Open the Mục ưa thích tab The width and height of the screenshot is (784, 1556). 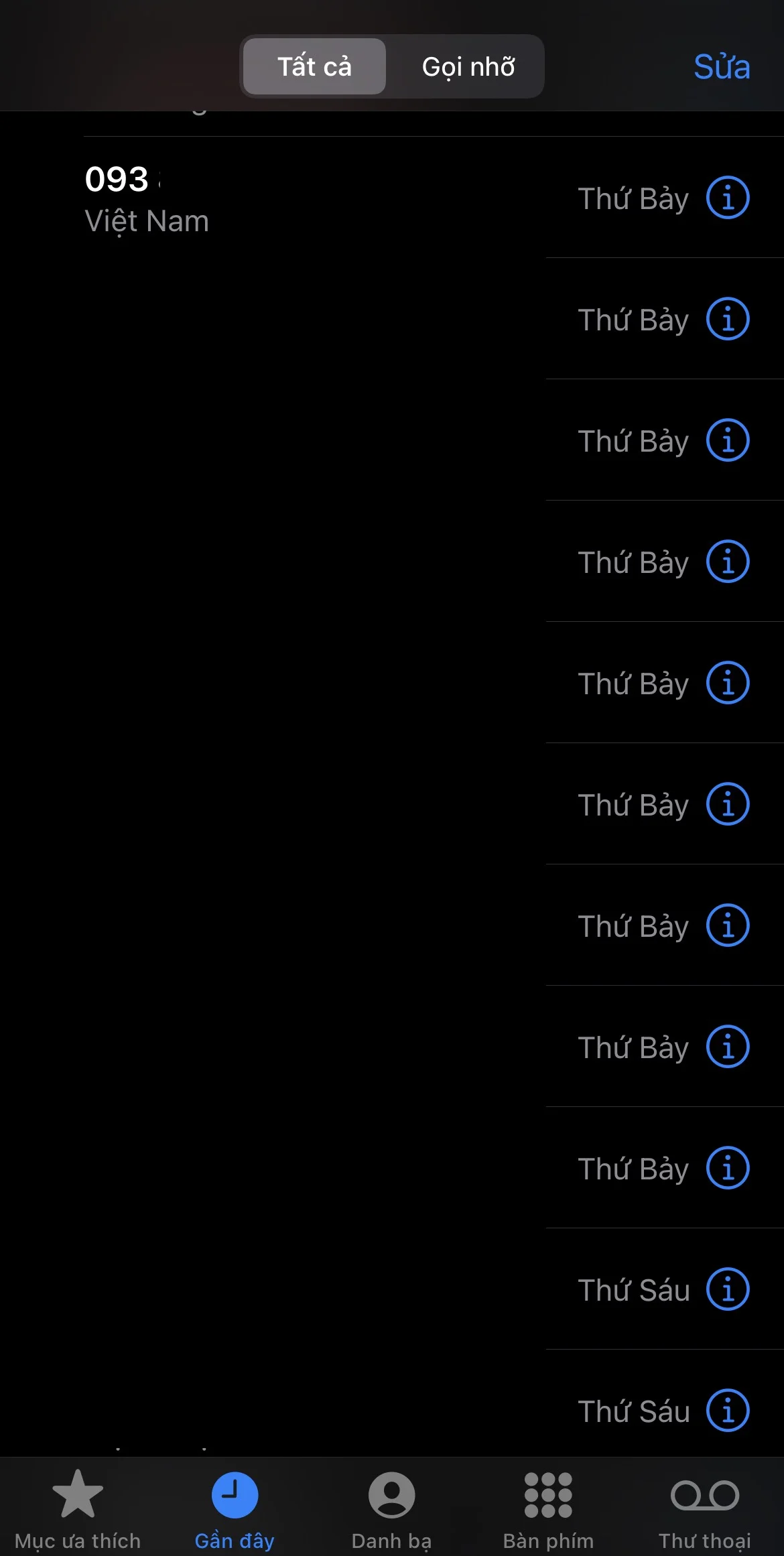coord(78,1509)
